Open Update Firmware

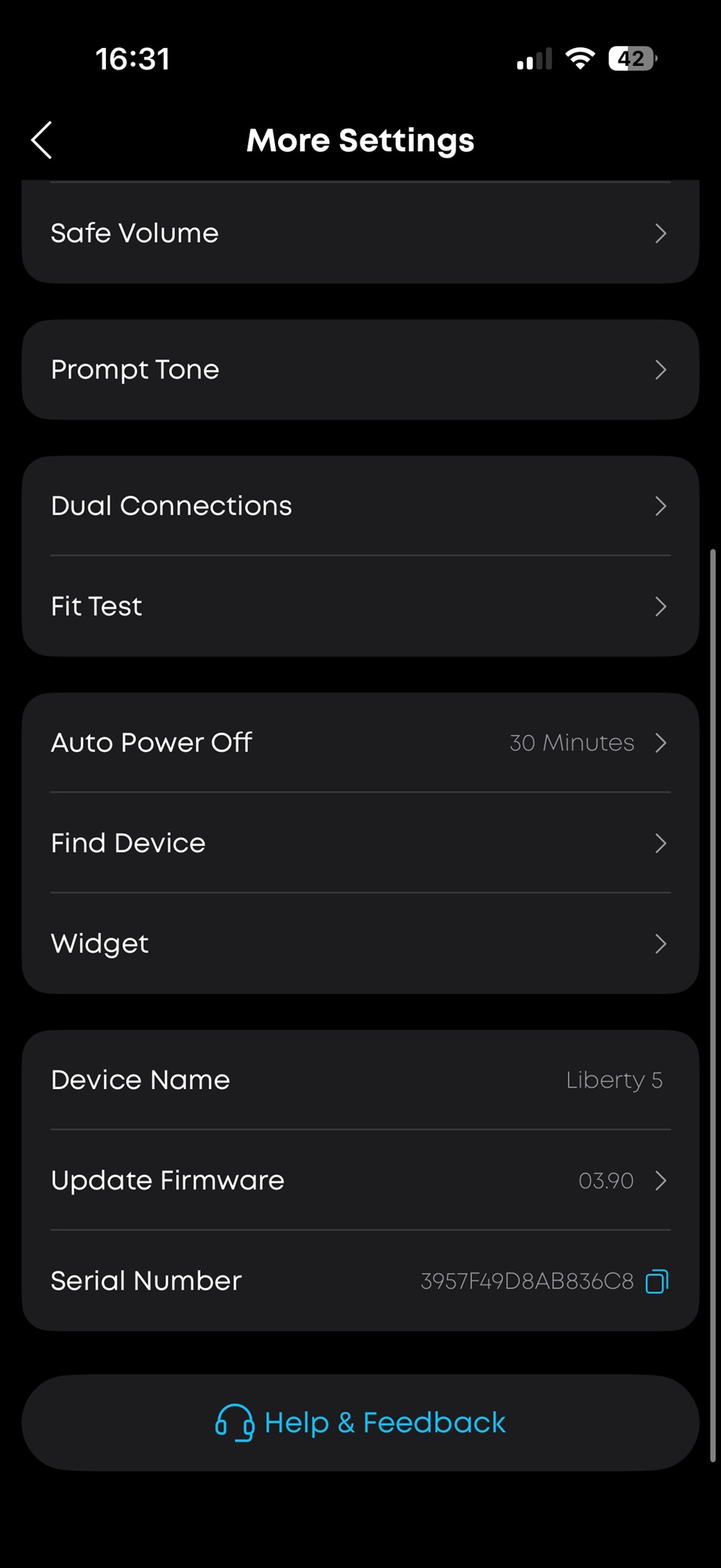360,1180
